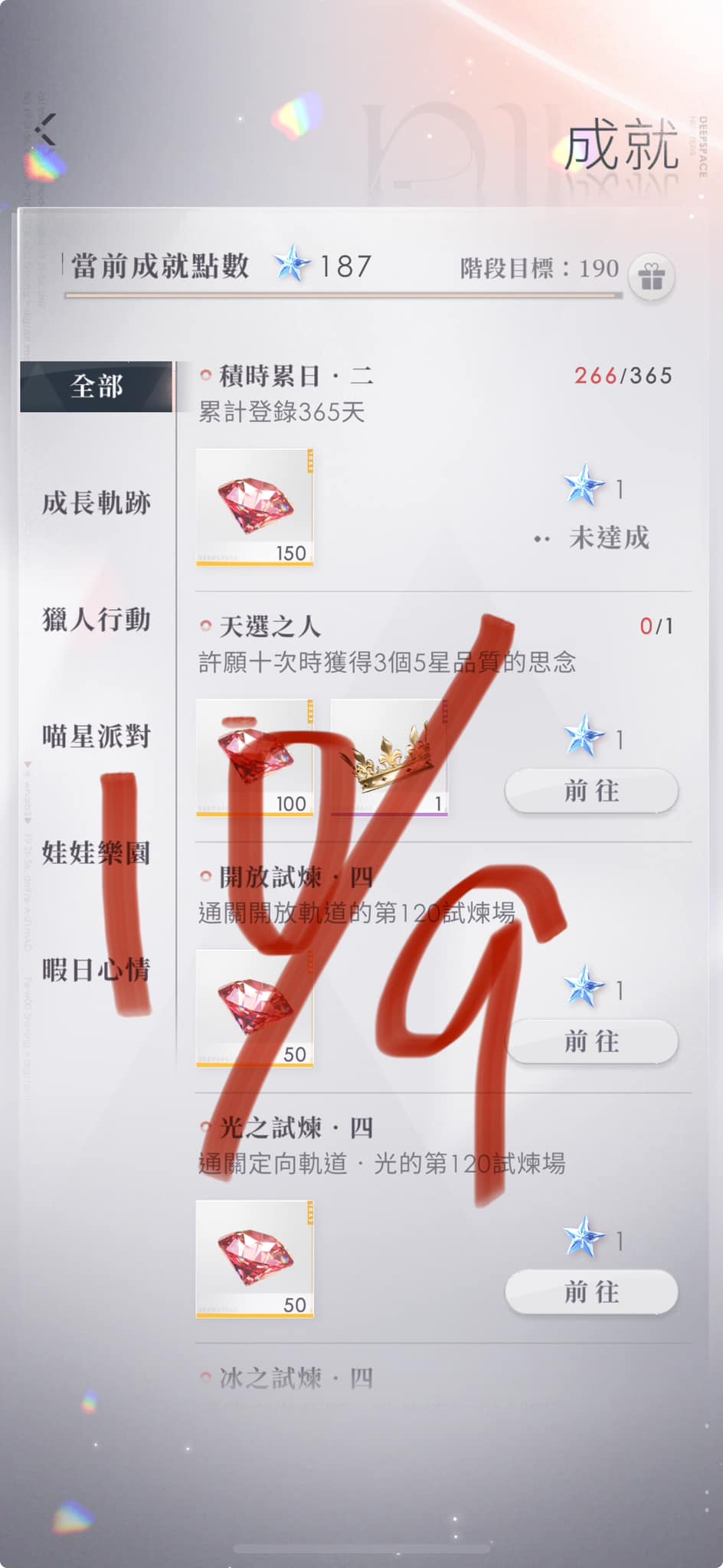Tap 前往 for 光之試煉・四
Viewport: 723px width, 1568px height.
coord(591,1292)
